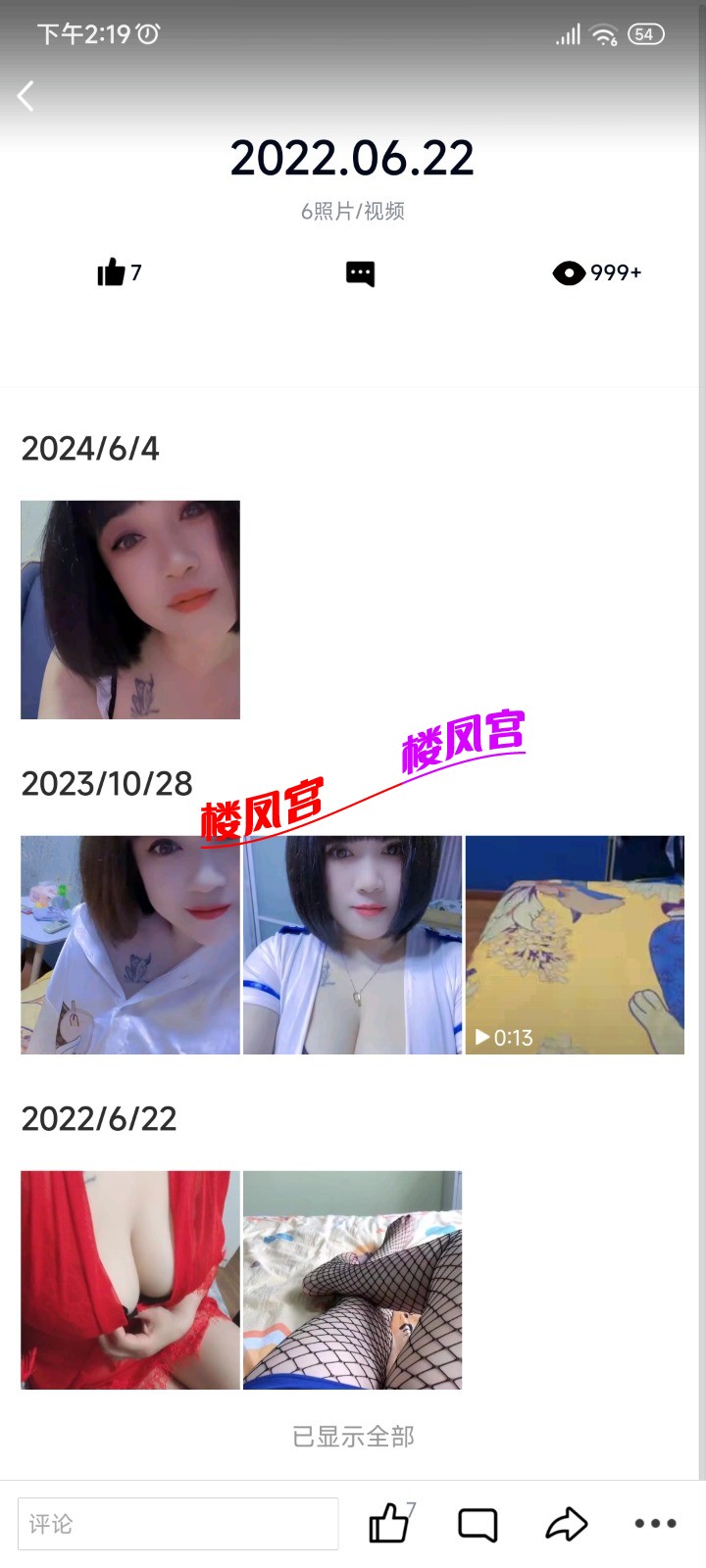Open the first photo under 2023/10/28

click(130, 945)
